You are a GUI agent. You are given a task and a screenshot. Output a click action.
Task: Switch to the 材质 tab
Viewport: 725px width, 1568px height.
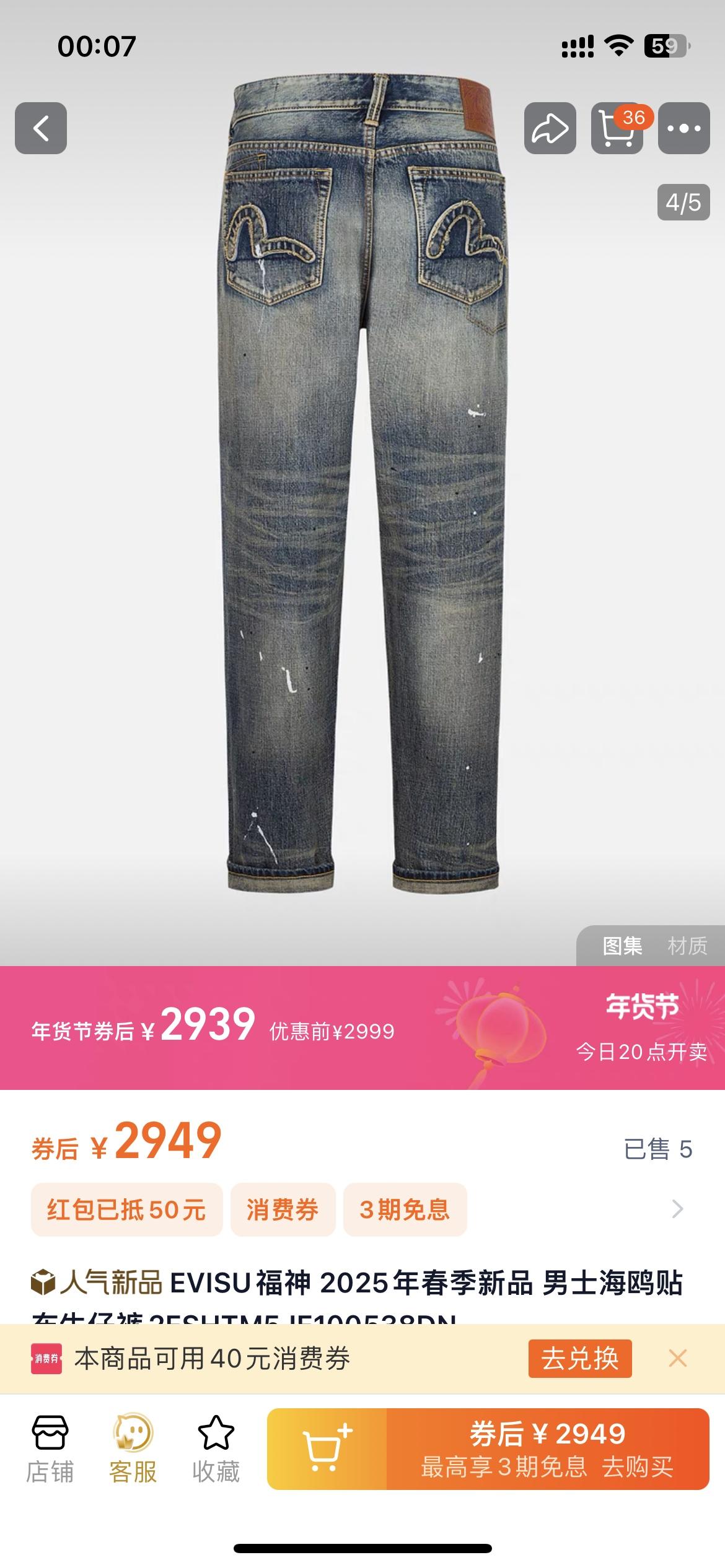tap(687, 946)
